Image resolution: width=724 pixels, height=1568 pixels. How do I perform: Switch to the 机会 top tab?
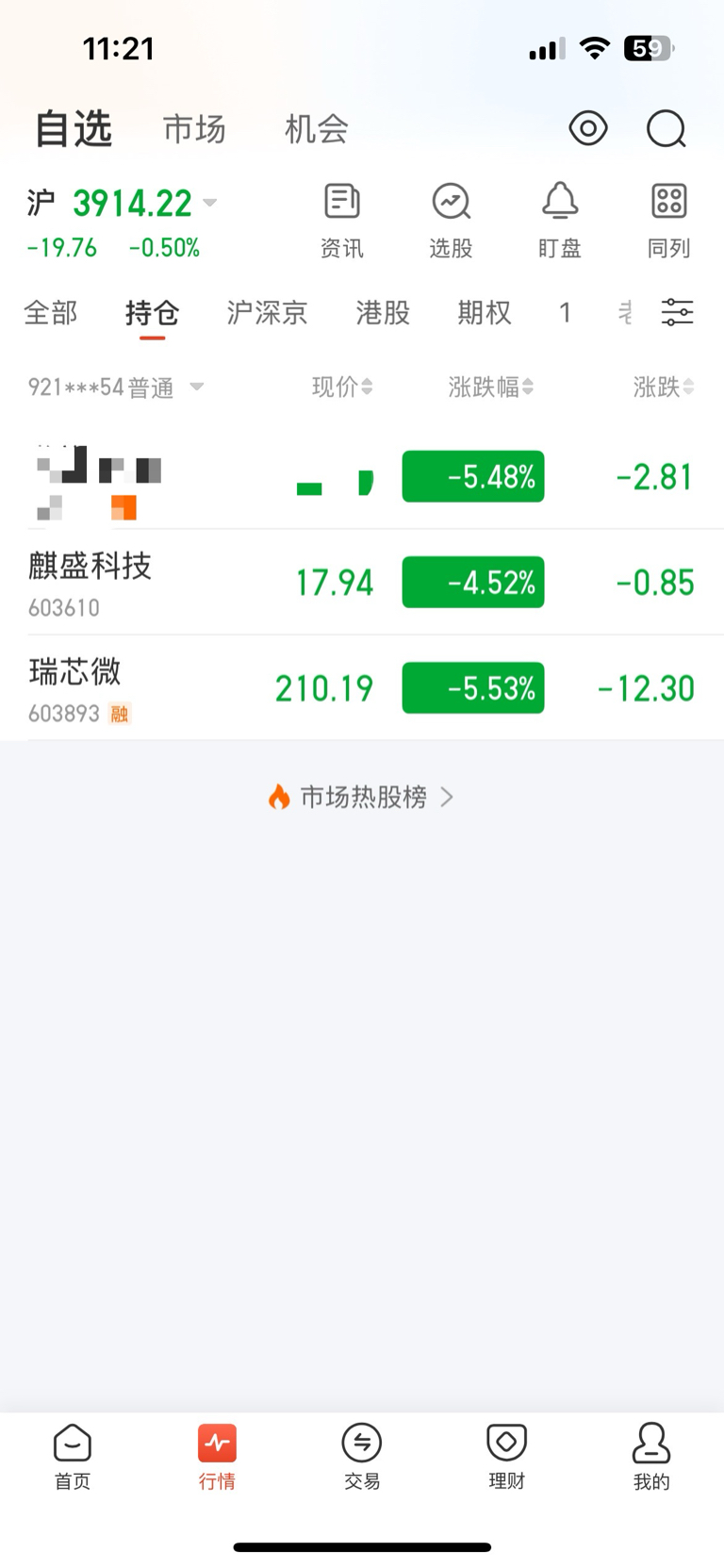(x=317, y=129)
